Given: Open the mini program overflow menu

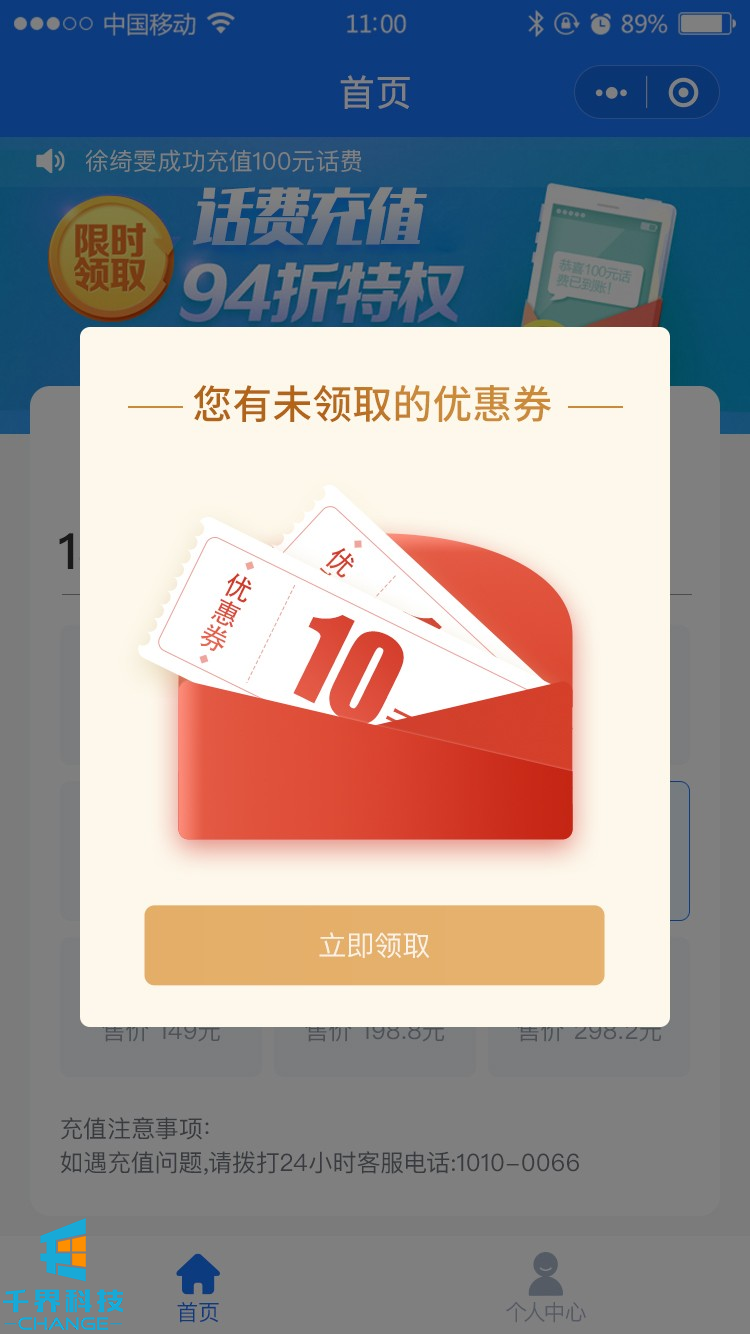Looking at the screenshot, I should [611, 93].
